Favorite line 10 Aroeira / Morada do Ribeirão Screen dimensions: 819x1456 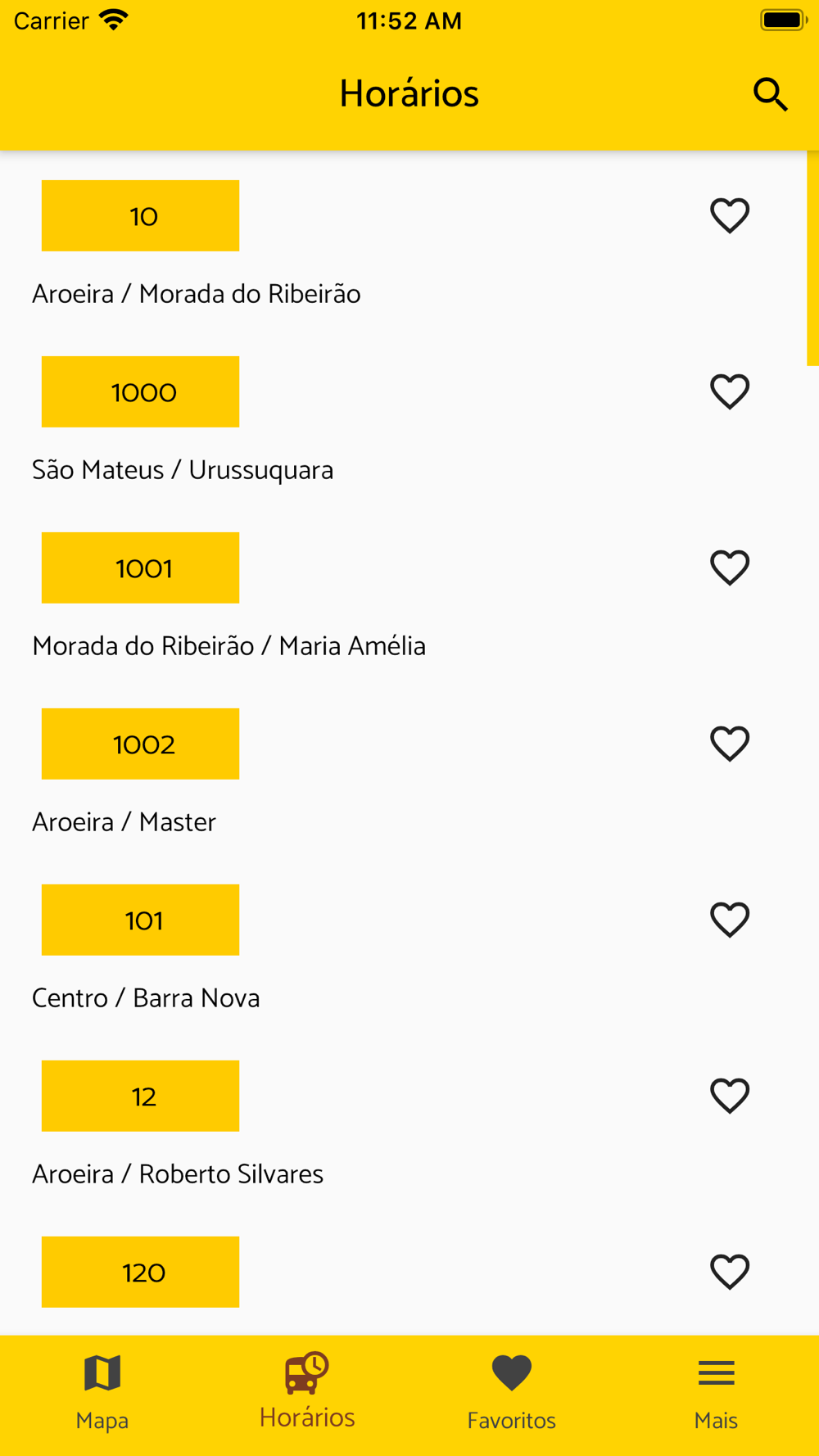[x=730, y=216]
